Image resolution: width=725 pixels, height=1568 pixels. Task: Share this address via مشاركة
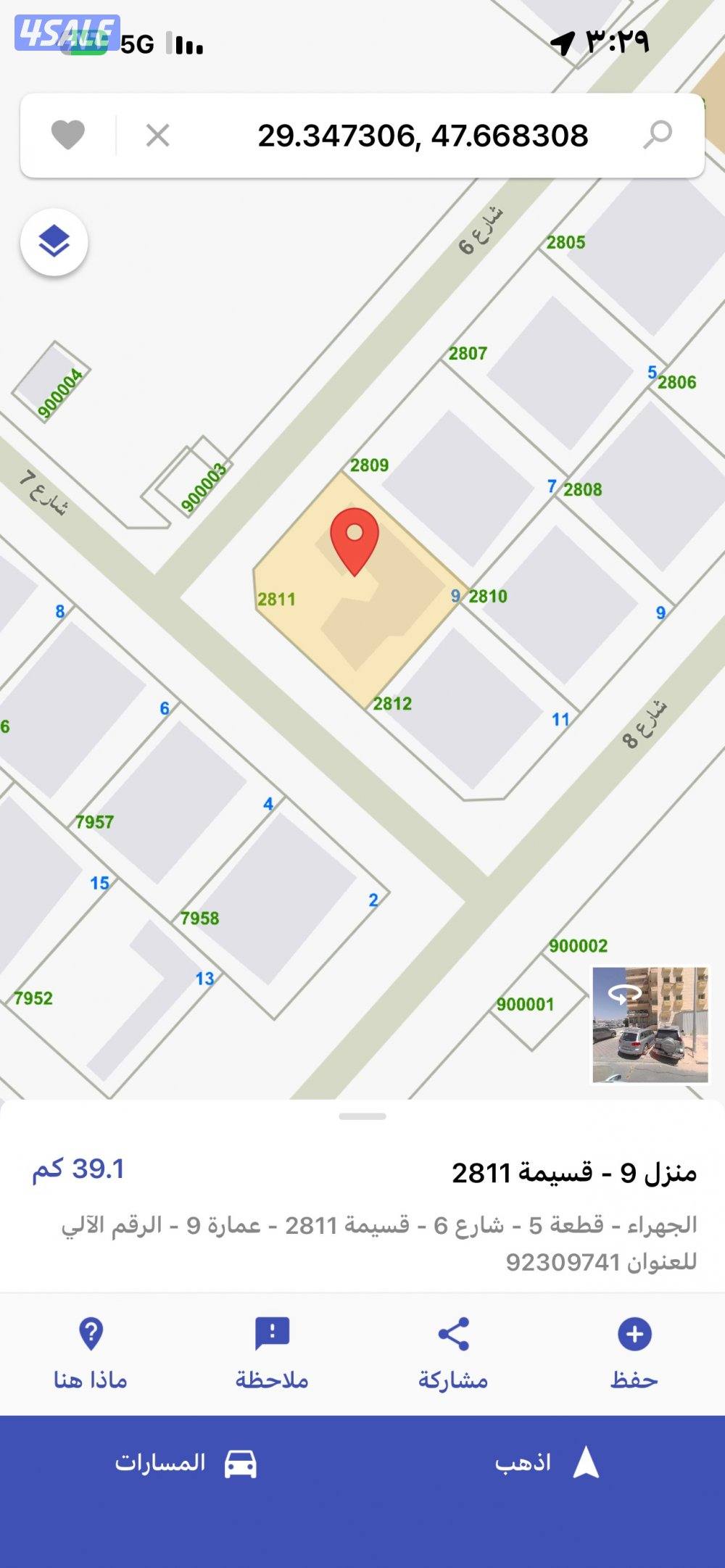(453, 1353)
